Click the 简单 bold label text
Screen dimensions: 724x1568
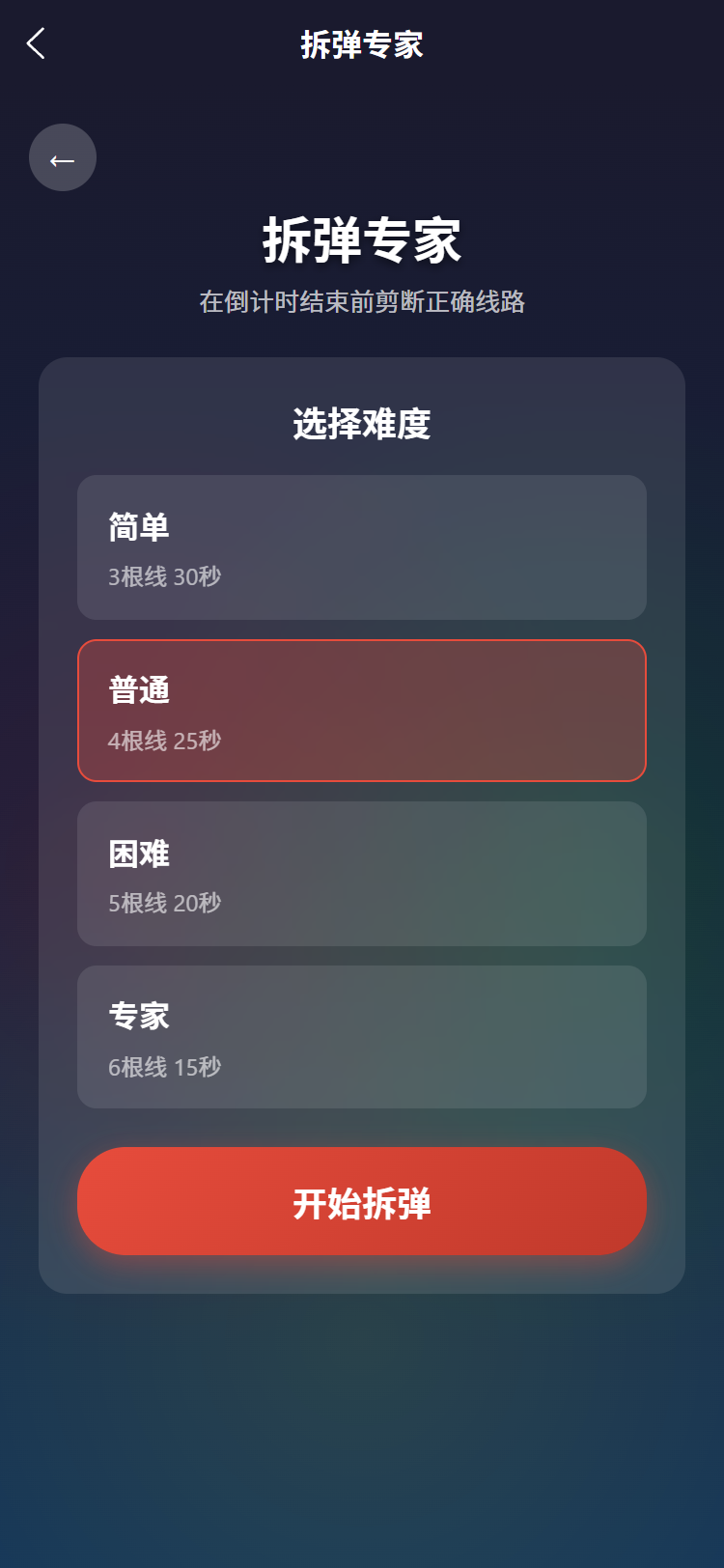point(139,528)
